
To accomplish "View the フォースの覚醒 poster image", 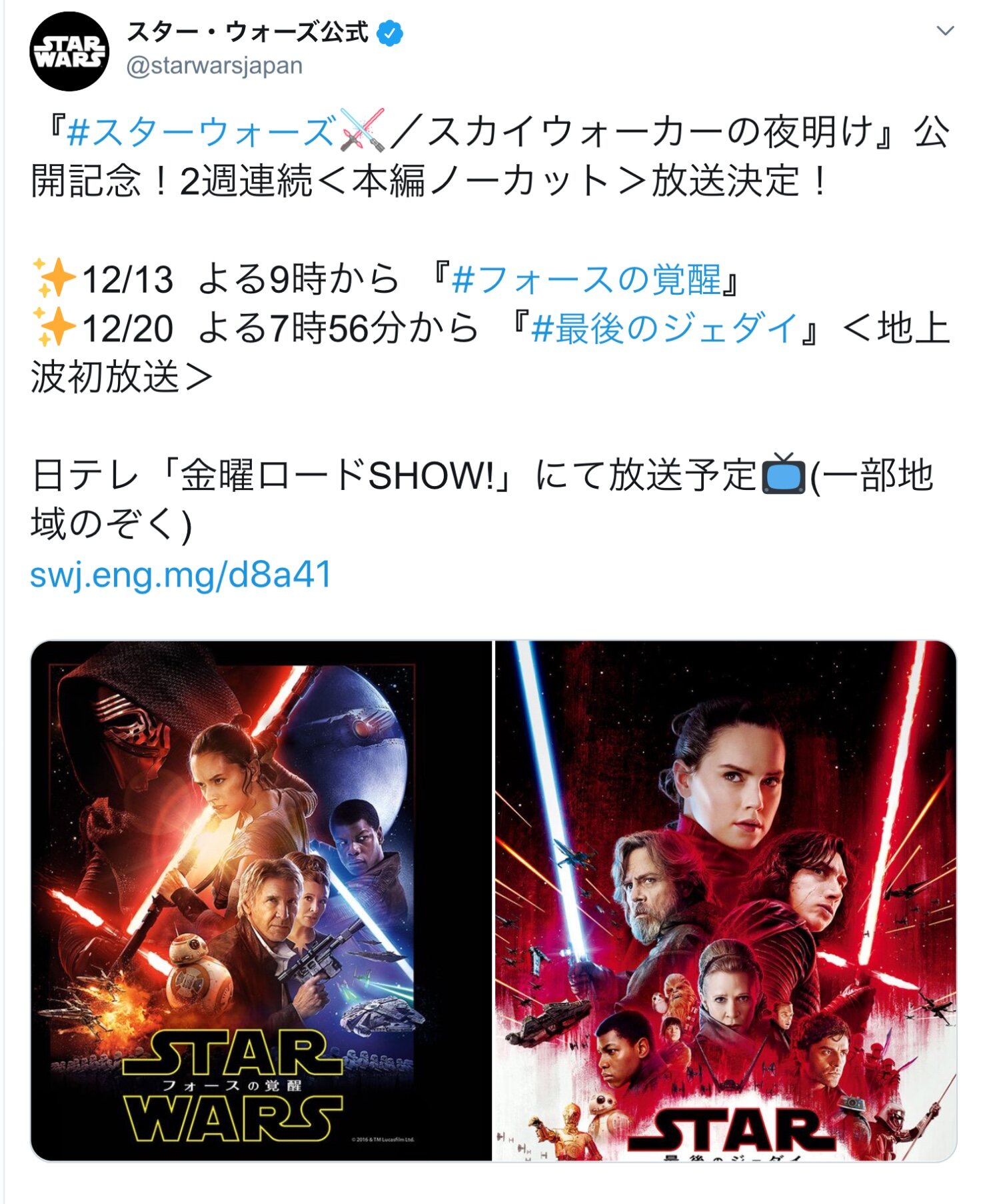I will click(261, 900).
